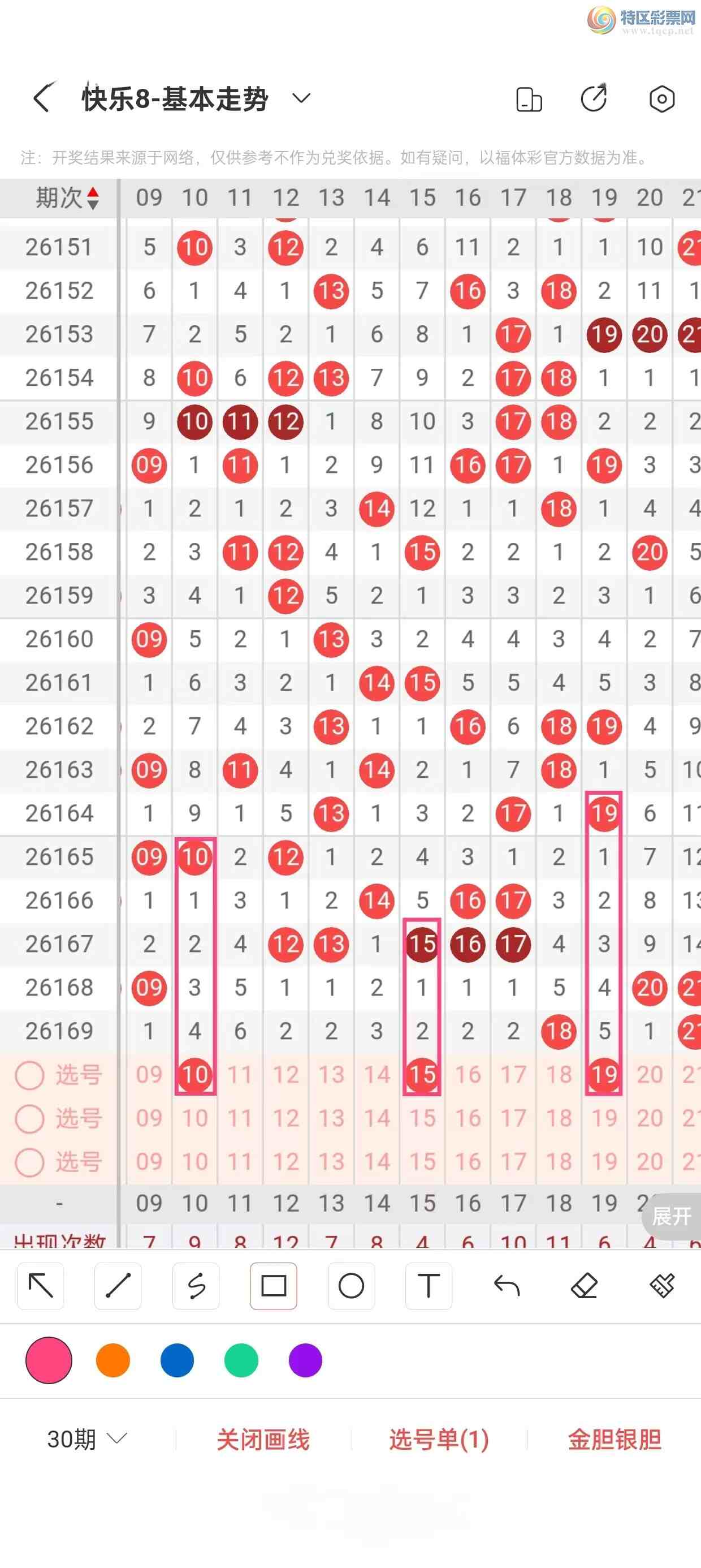Select the arrow drawing tool
Viewport: 701px width, 1568px height.
(41, 1286)
